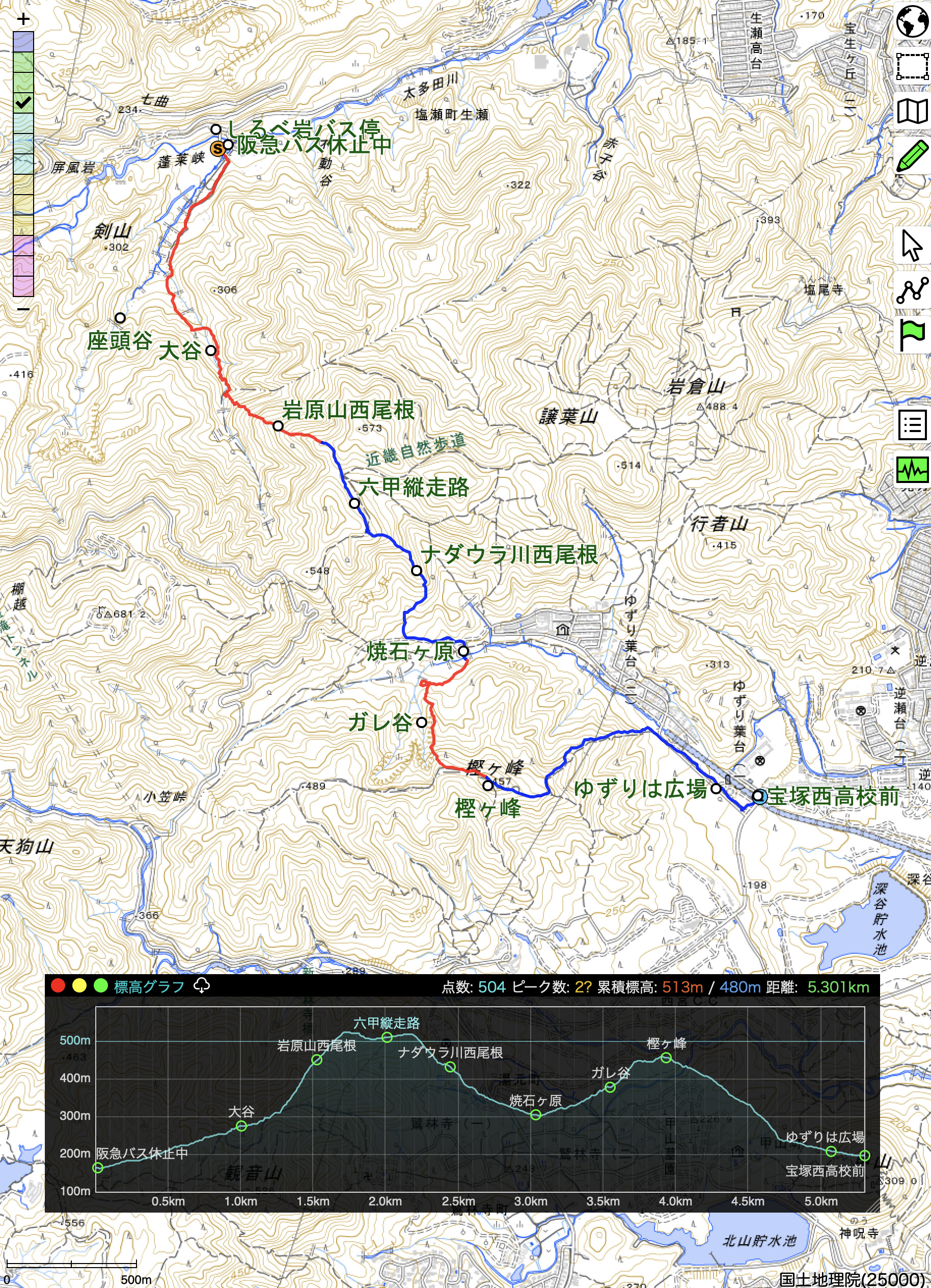Minimize the elevation graph with yellow dot
The width and height of the screenshot is (931, 1288).
coord(79,986)
